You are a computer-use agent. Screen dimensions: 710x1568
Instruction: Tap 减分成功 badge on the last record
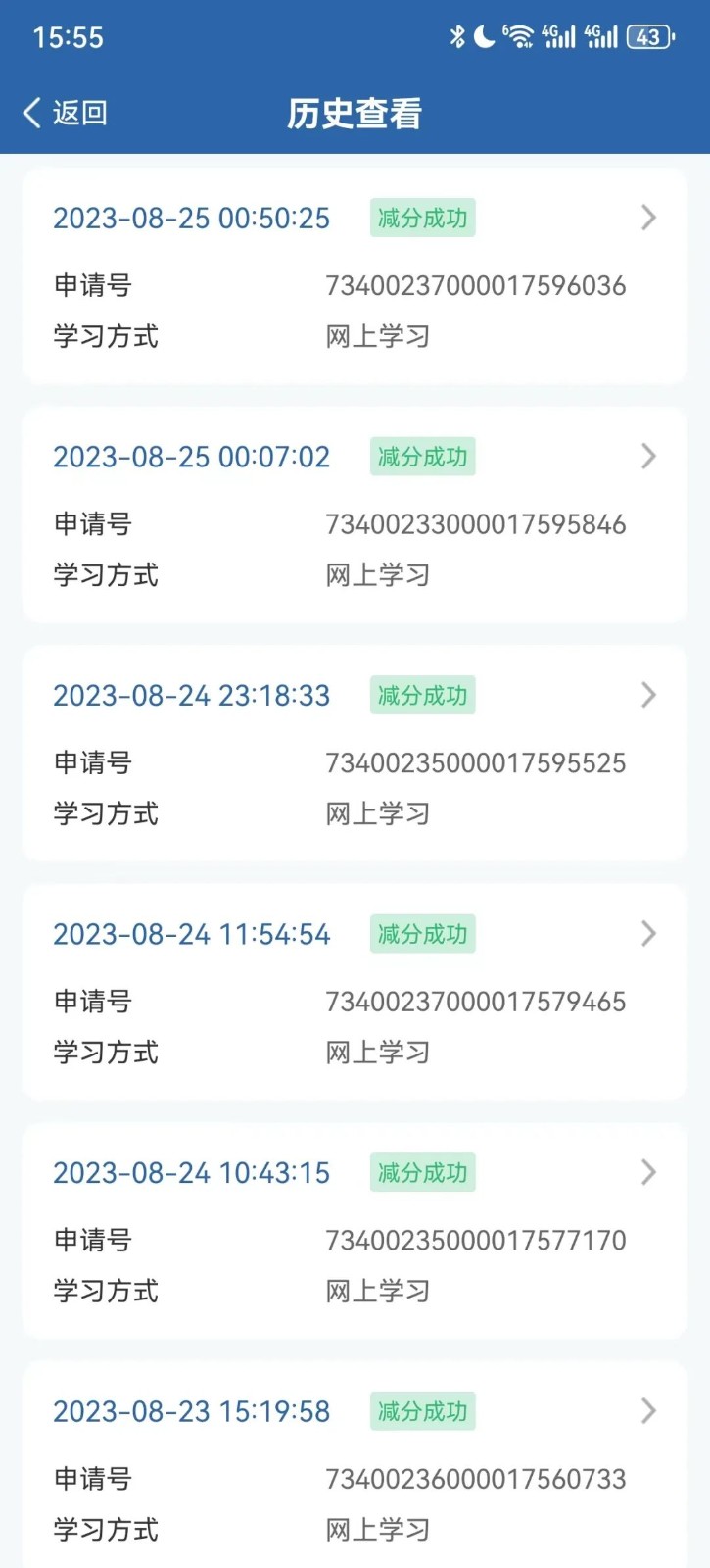tap(422, 1412)
